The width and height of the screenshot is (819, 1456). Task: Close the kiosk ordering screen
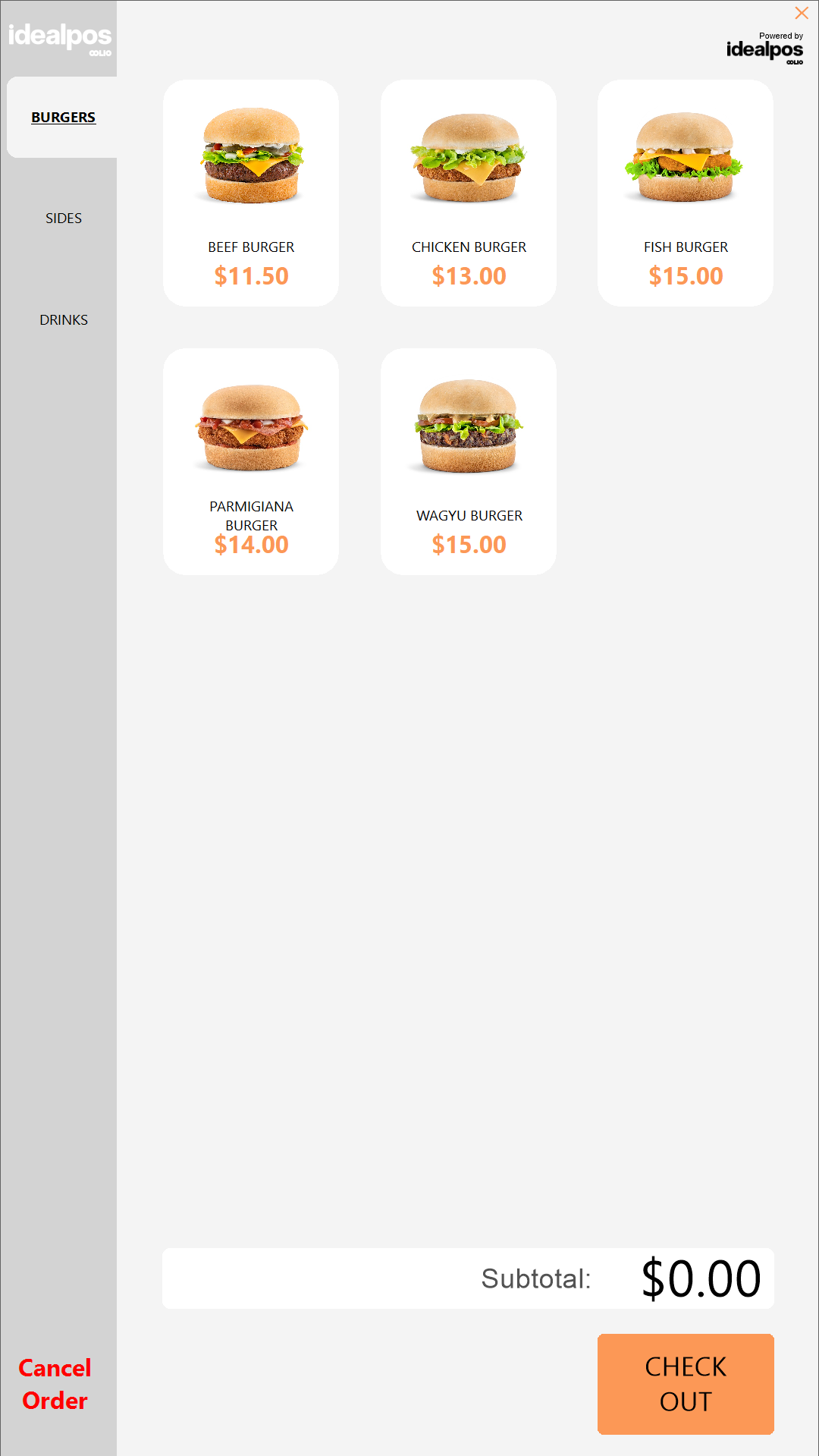coord(802,13)
